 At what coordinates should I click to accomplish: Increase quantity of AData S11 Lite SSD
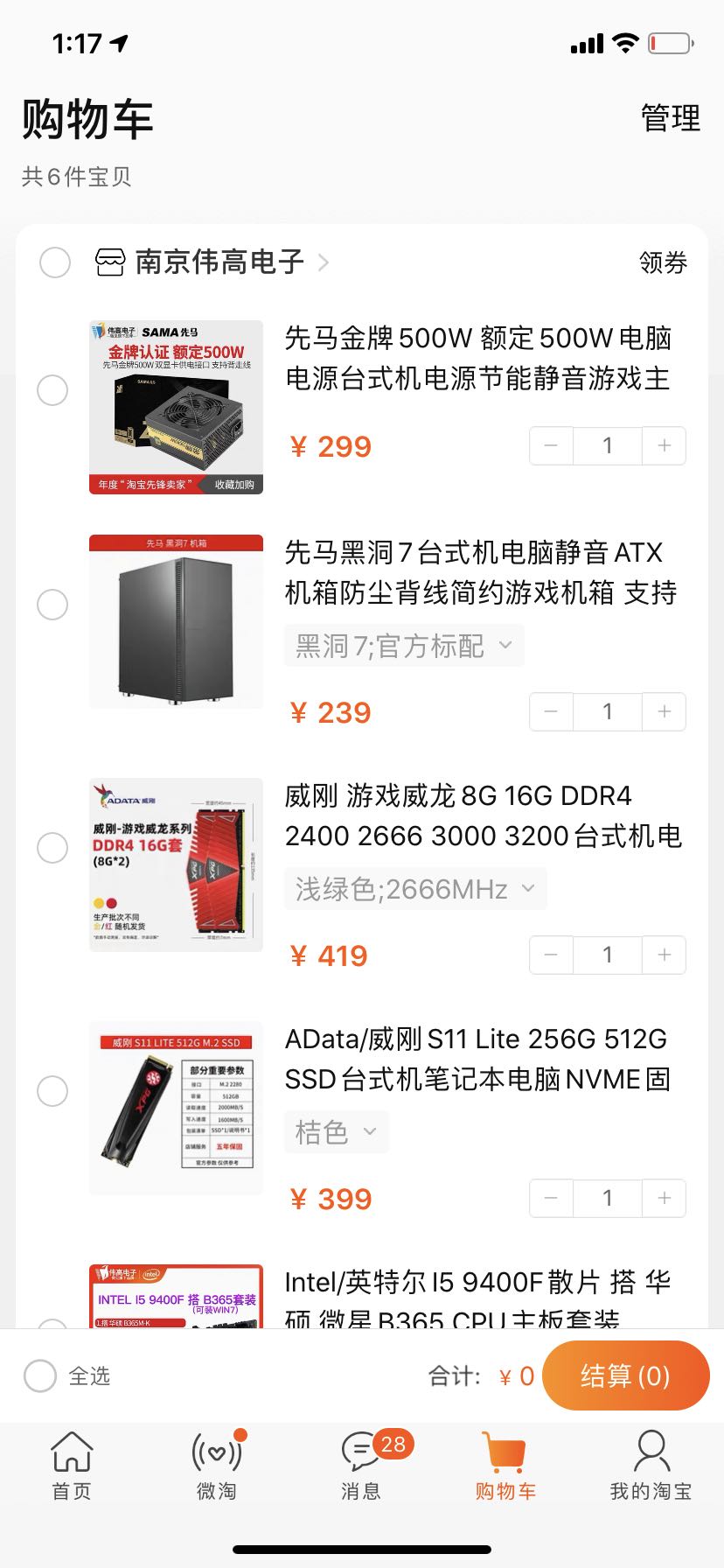[x=665, y=1199]
